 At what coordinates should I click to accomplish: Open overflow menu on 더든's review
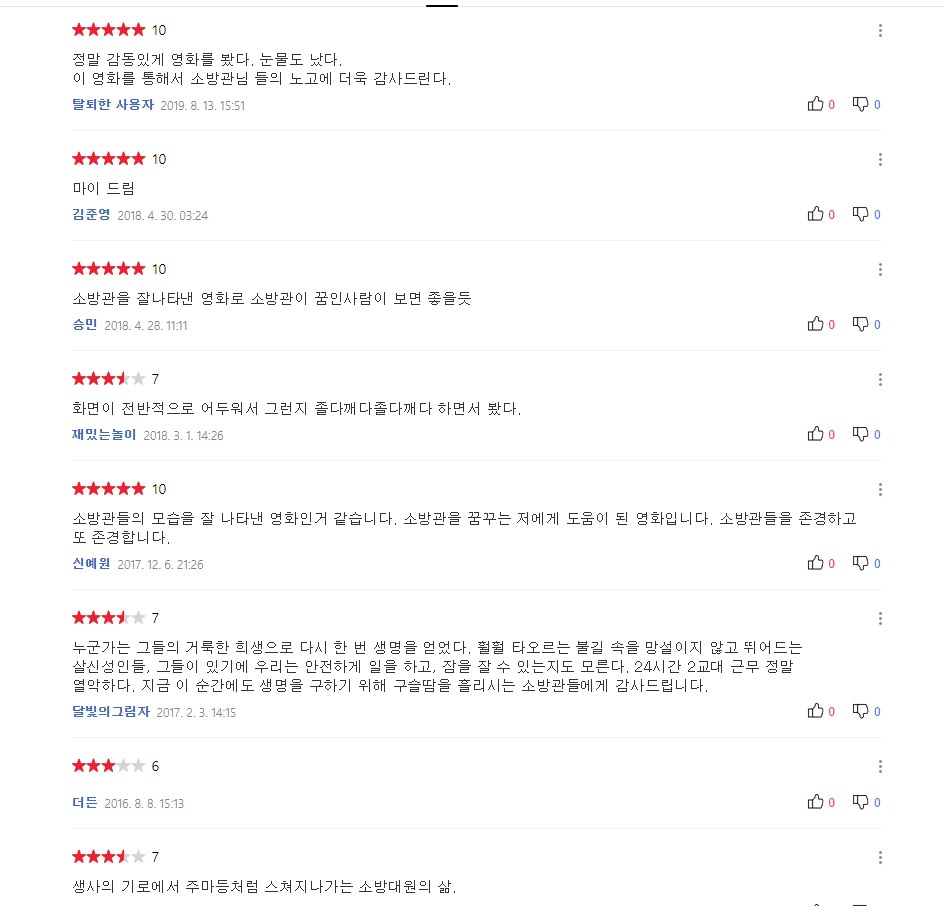click(x=880, y=766)
